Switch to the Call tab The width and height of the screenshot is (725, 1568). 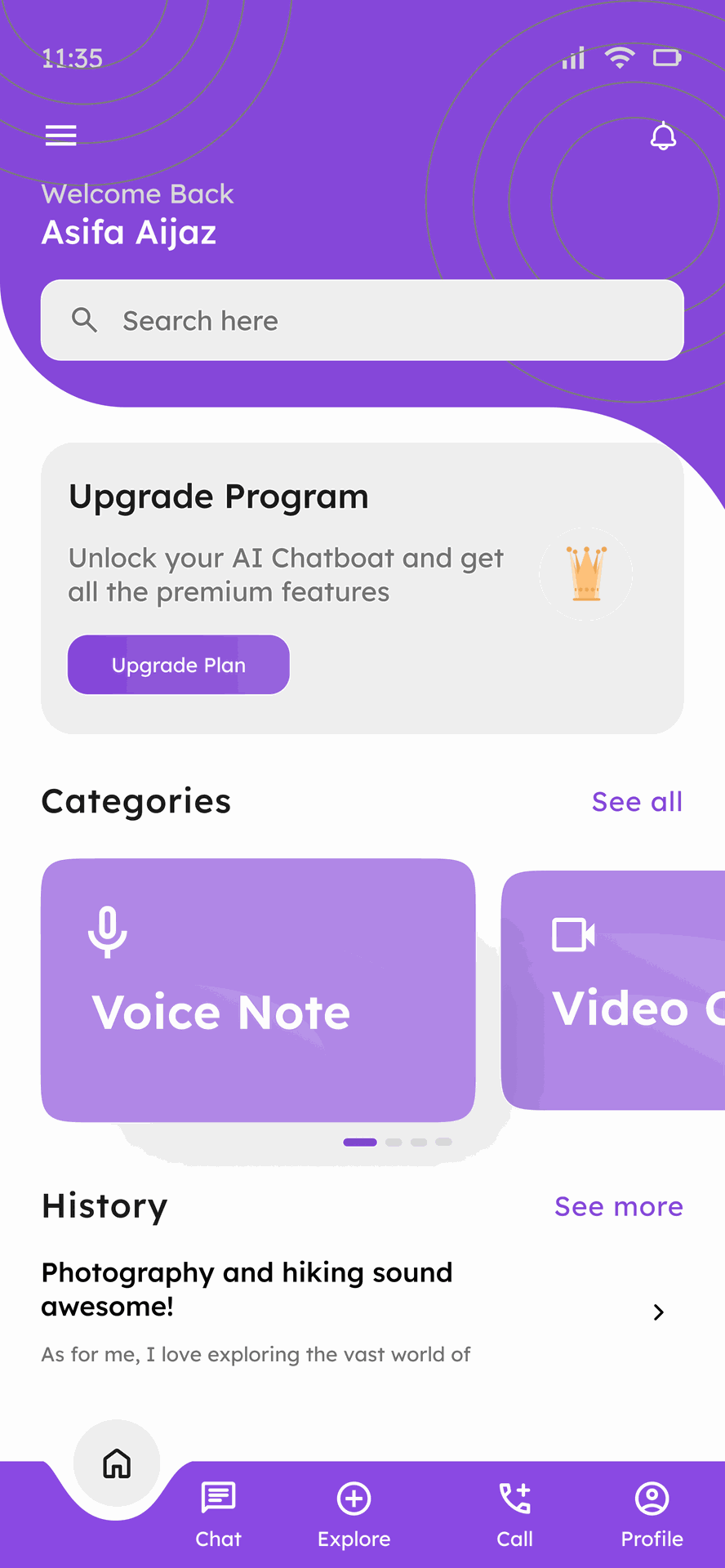[x=514, y=1515]
